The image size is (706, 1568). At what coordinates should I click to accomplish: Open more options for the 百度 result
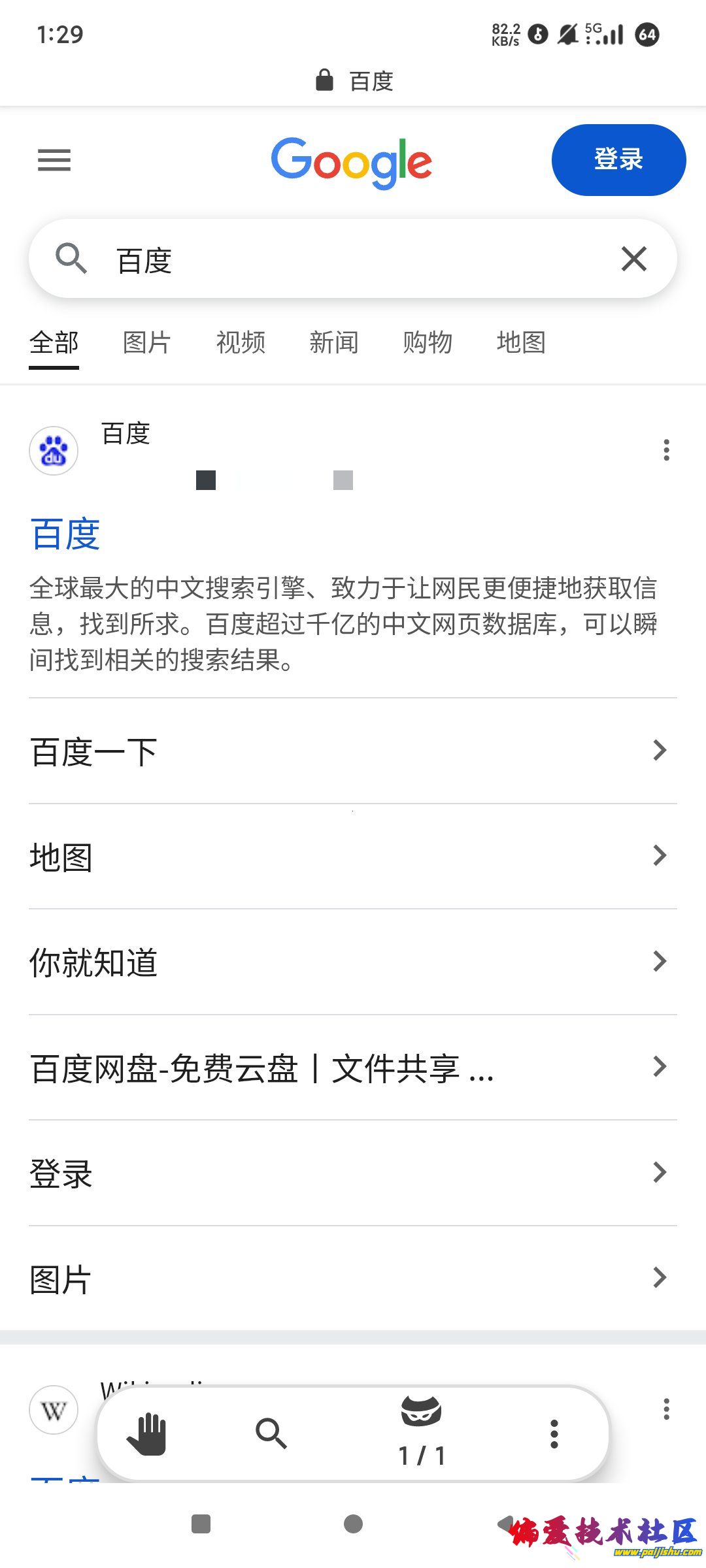click(666, 450)
